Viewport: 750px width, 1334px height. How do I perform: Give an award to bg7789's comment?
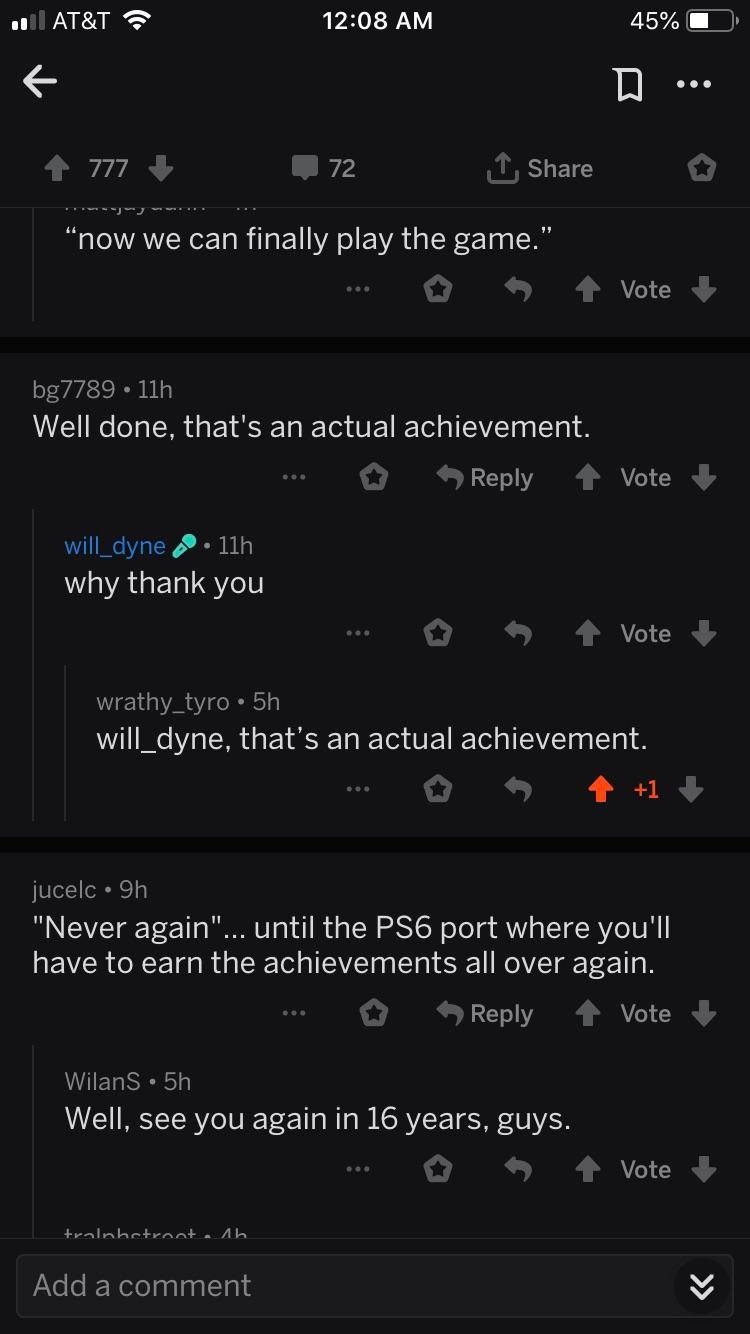point(374,477)
